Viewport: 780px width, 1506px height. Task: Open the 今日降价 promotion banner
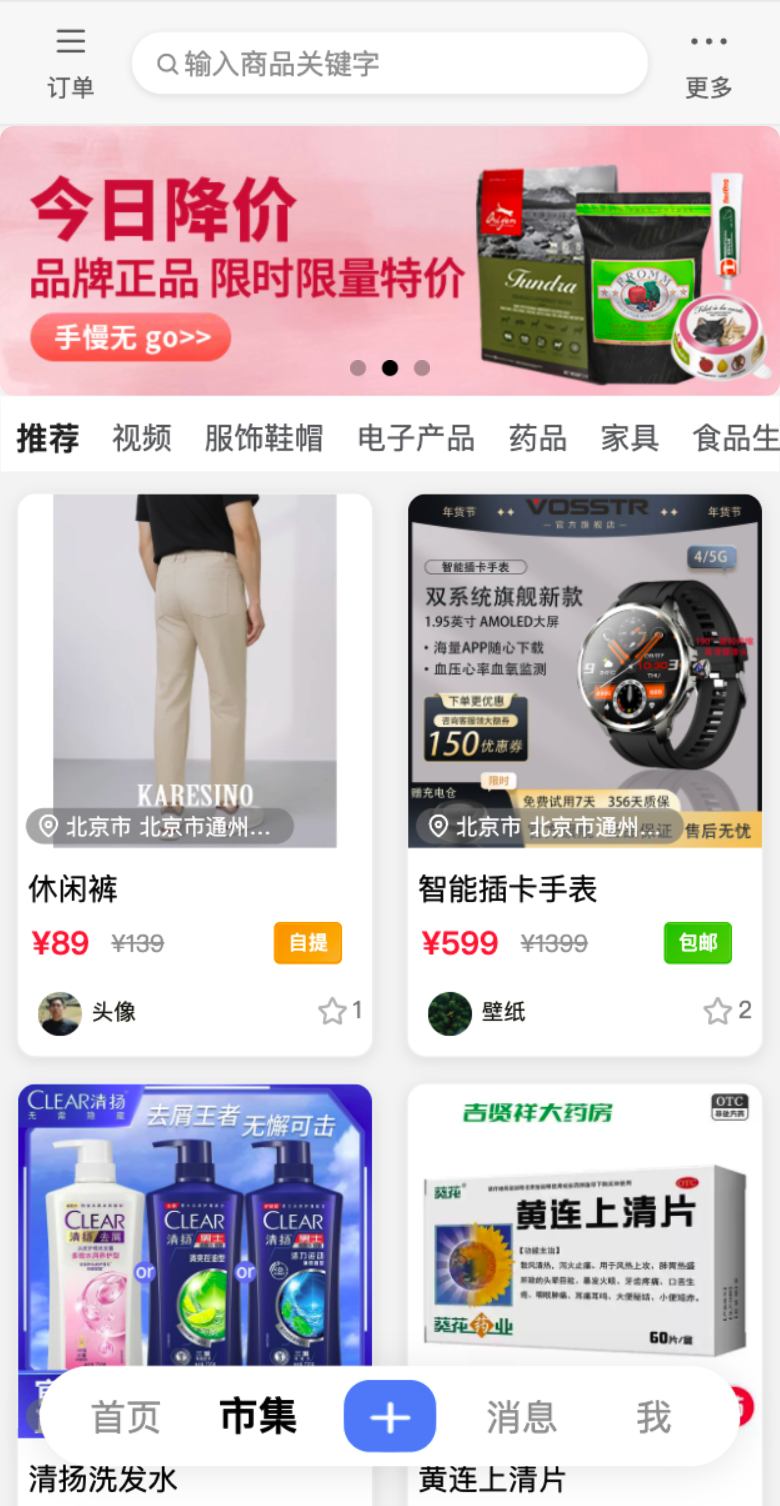(x=390, y=260)
